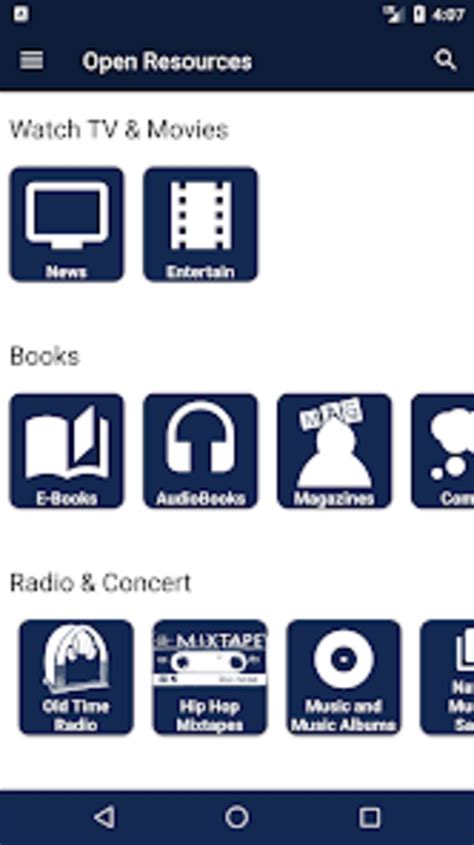
Task: Open Old Time Radio
Action: (x=76, y=677)
